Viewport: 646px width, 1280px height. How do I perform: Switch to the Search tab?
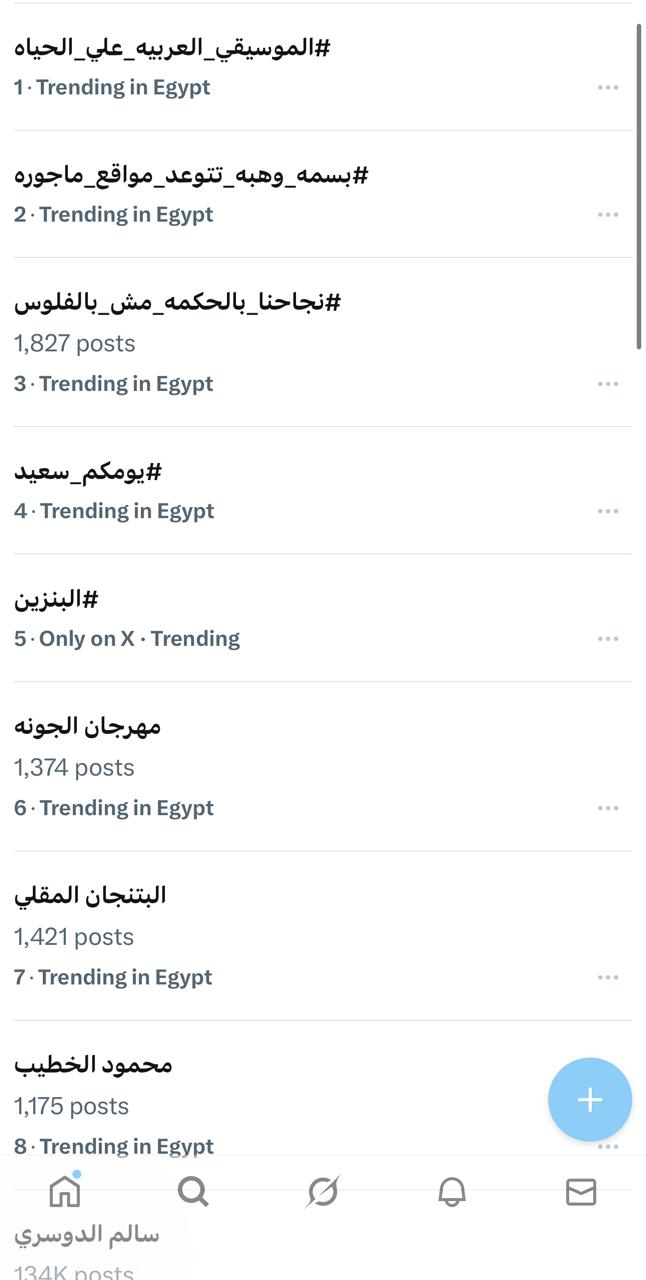(x=193, y=1192)
